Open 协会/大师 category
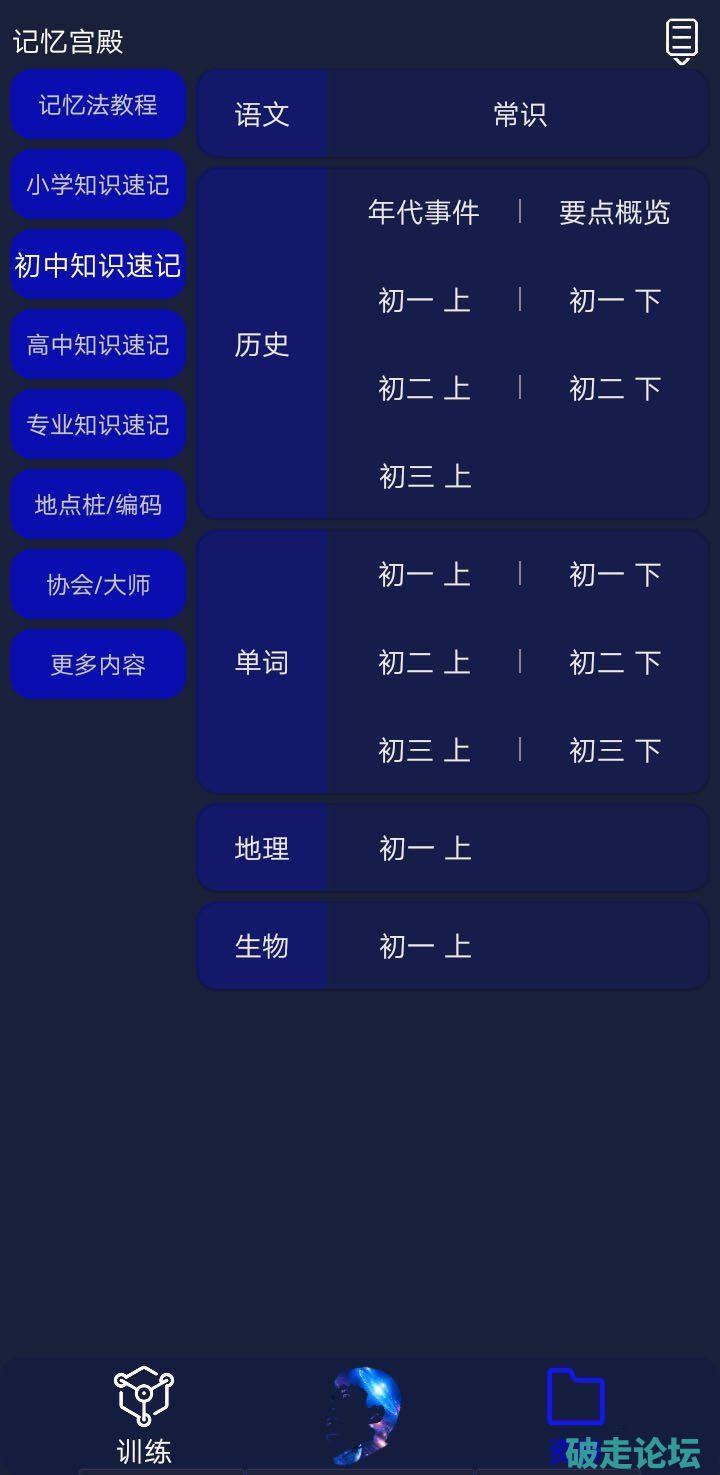 (98, 585)
